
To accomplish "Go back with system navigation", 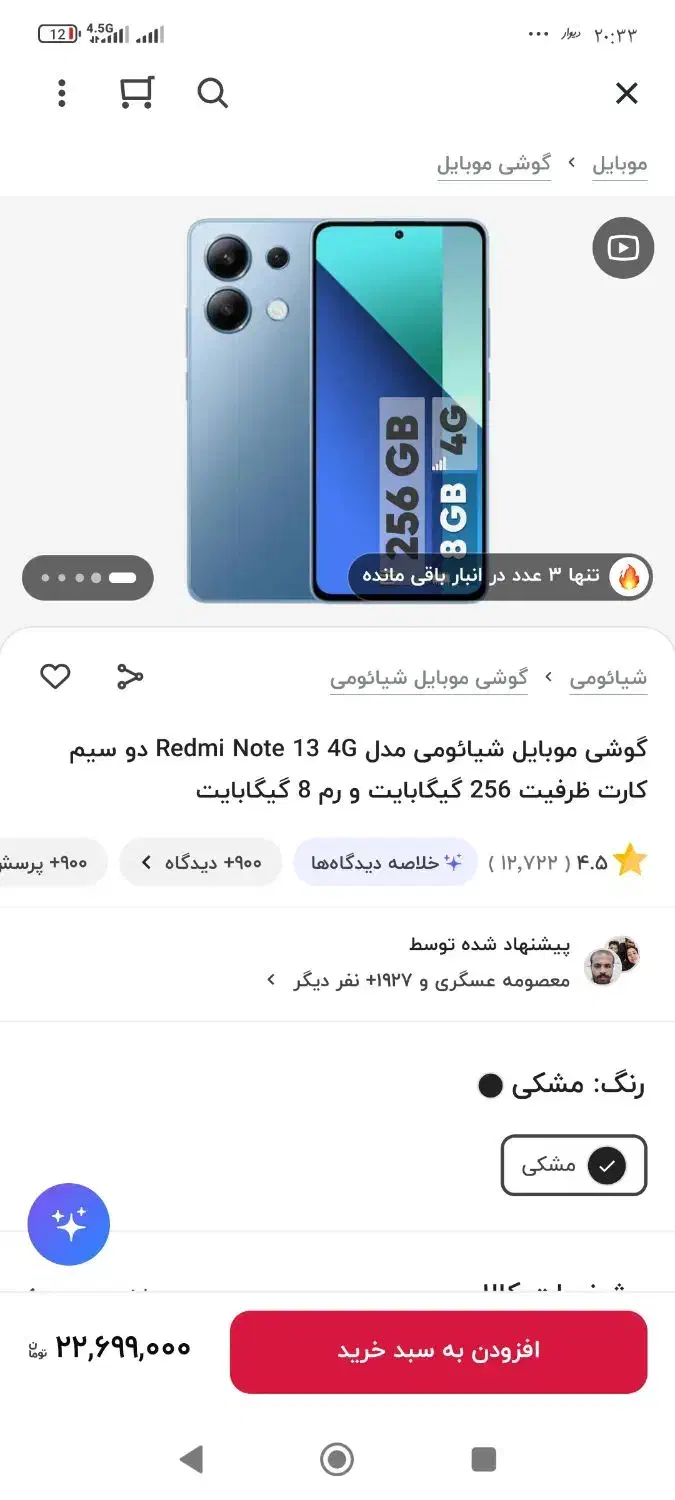I will 191,1459.
